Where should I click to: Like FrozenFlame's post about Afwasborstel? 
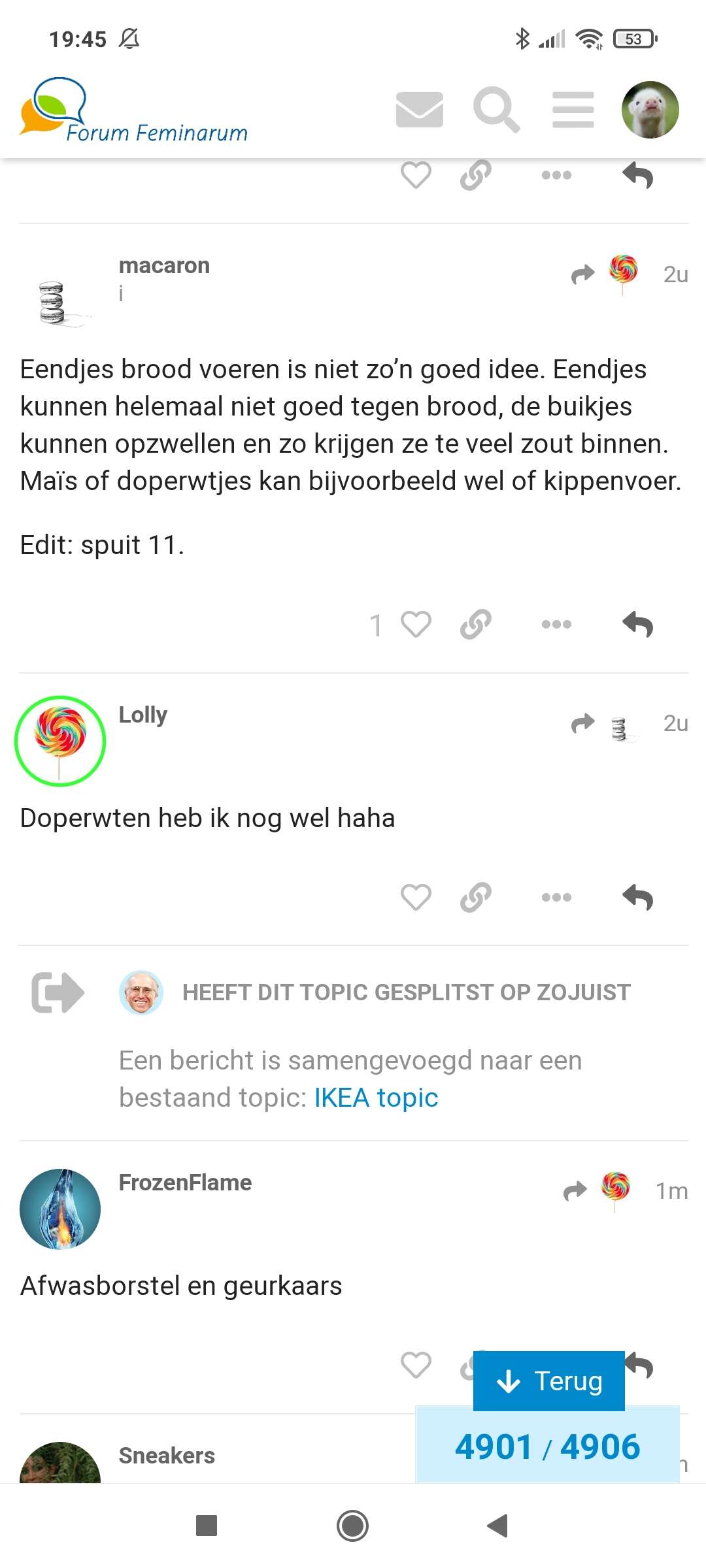(x=416, y=1365)
